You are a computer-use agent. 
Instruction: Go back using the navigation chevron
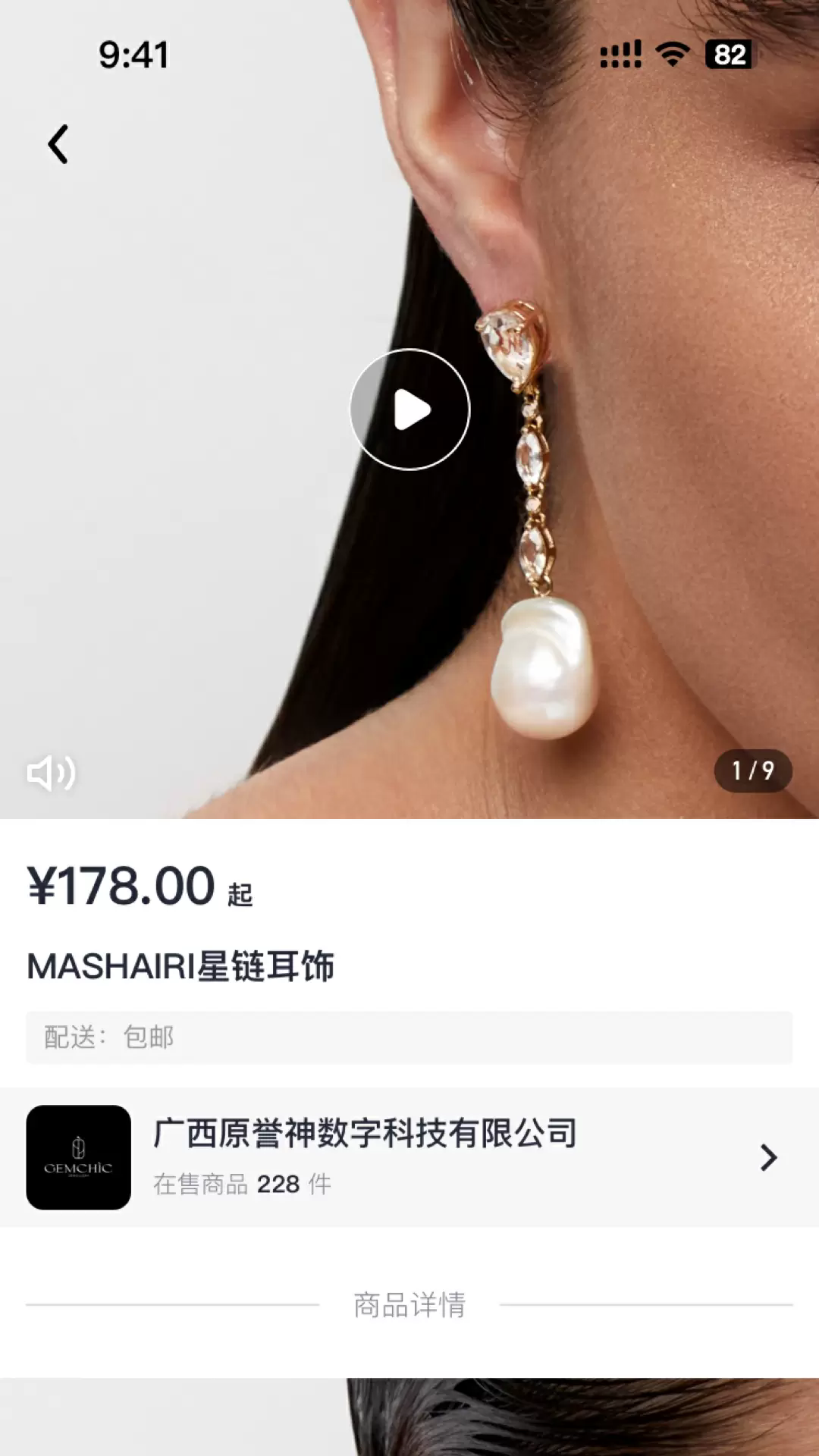tap(57, 143)
